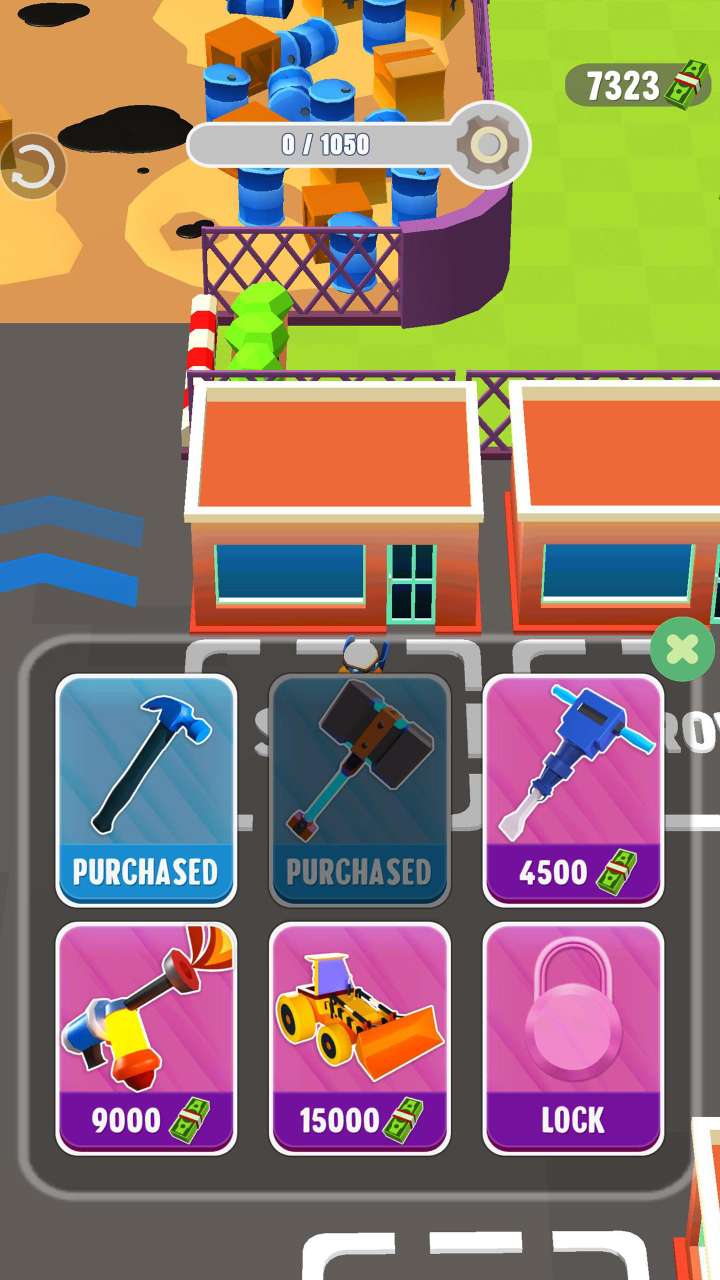Screen dimensions: 720x1280
Task: Buy the bulldozer for 15000
Action: tap(360, 1037)
